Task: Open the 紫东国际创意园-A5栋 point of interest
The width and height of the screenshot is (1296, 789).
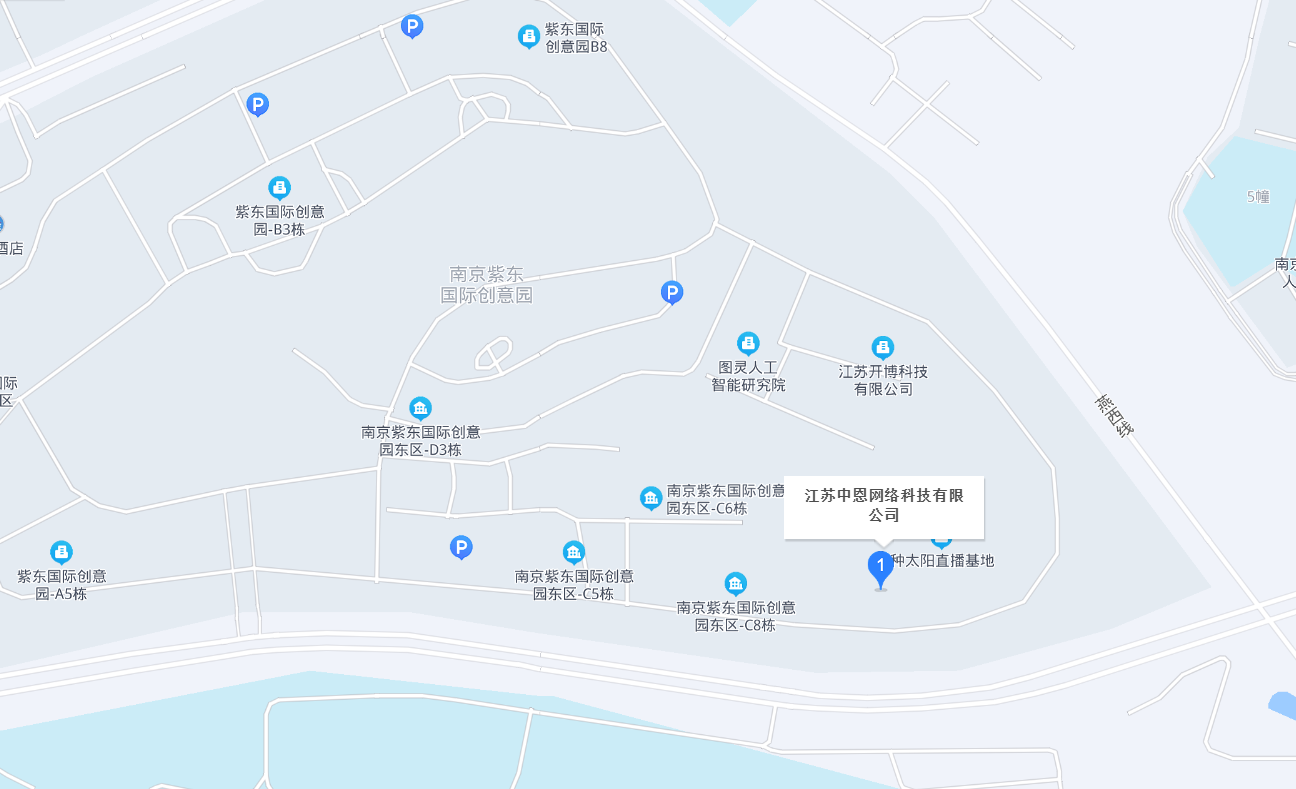Action: [x=62, y=552]
